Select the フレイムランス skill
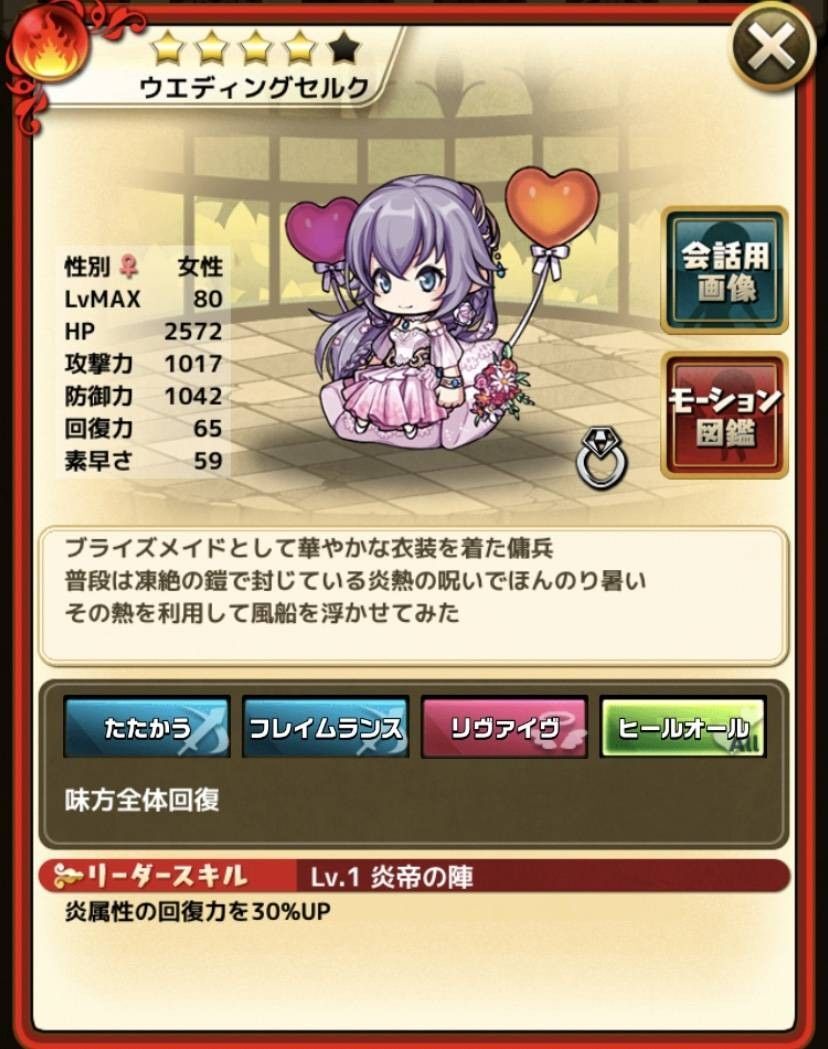Screen dimensions: 828x1049 tap(326, 727)
